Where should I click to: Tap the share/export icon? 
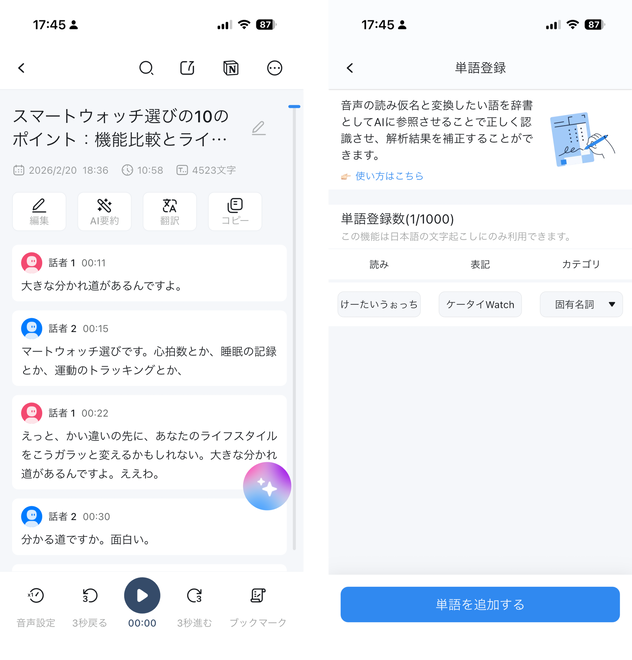click(x=187, y=68)
